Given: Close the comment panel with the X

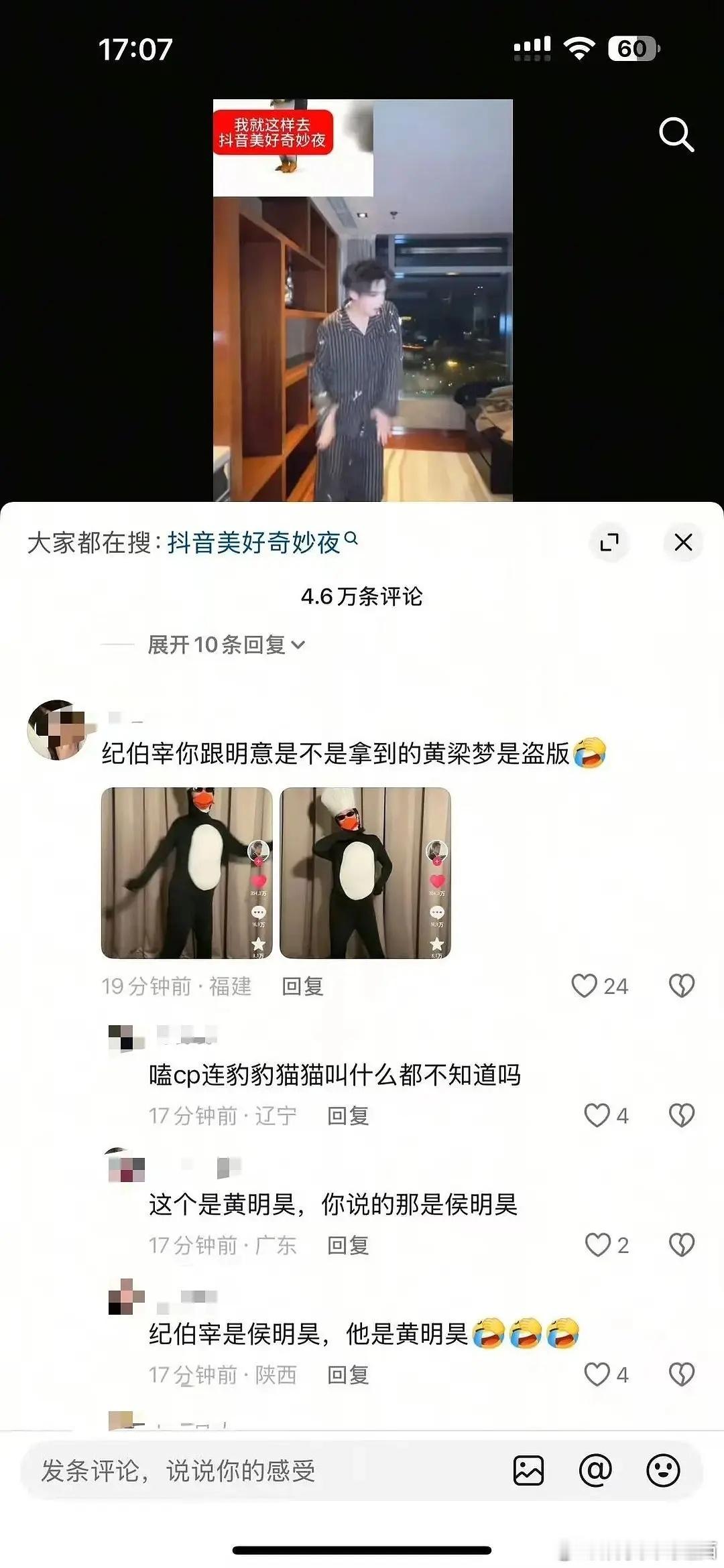Looking at the screenshot, I should [x=683, y=543].
